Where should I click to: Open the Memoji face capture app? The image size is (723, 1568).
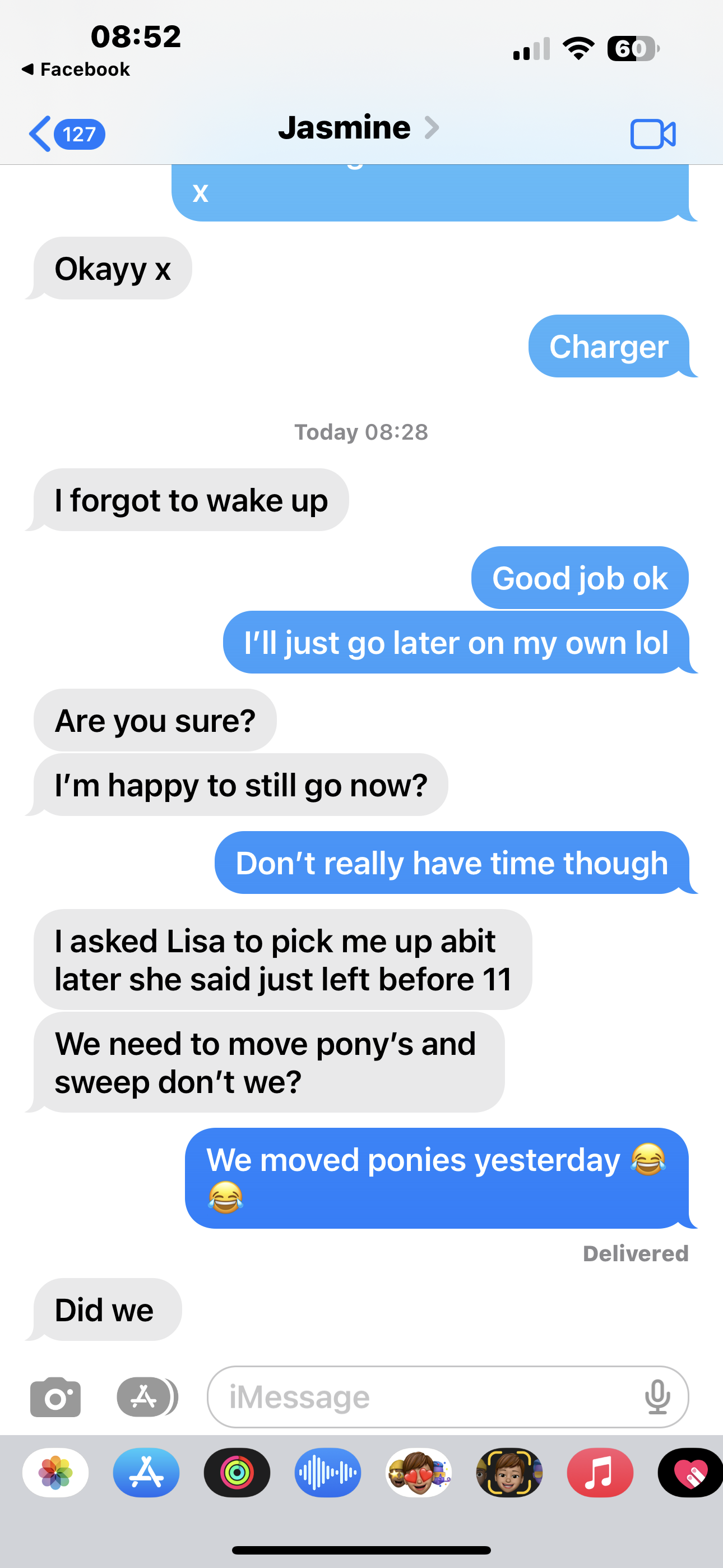tap(509, 1473)
